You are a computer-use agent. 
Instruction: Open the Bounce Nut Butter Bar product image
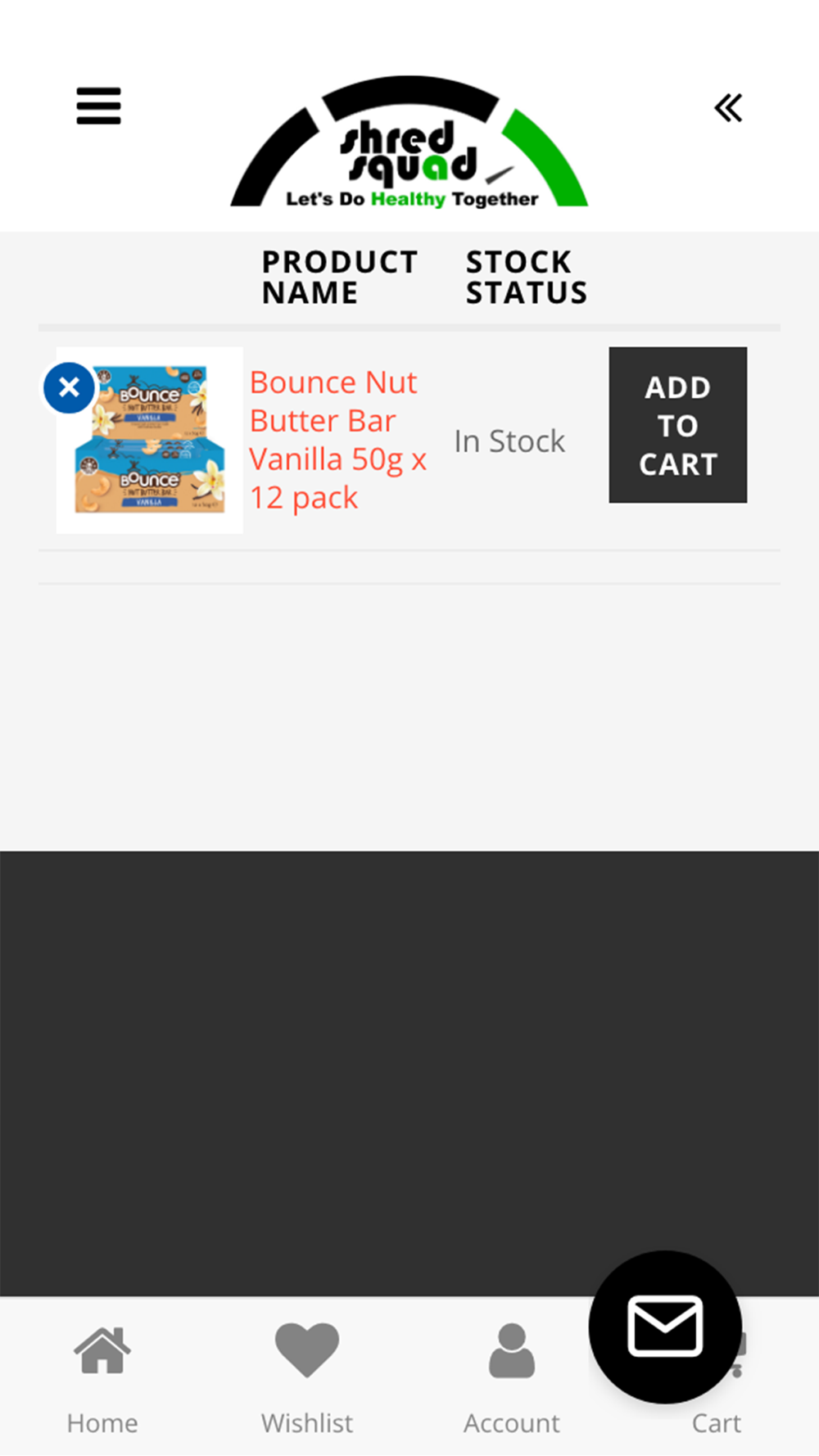point(150,441)
